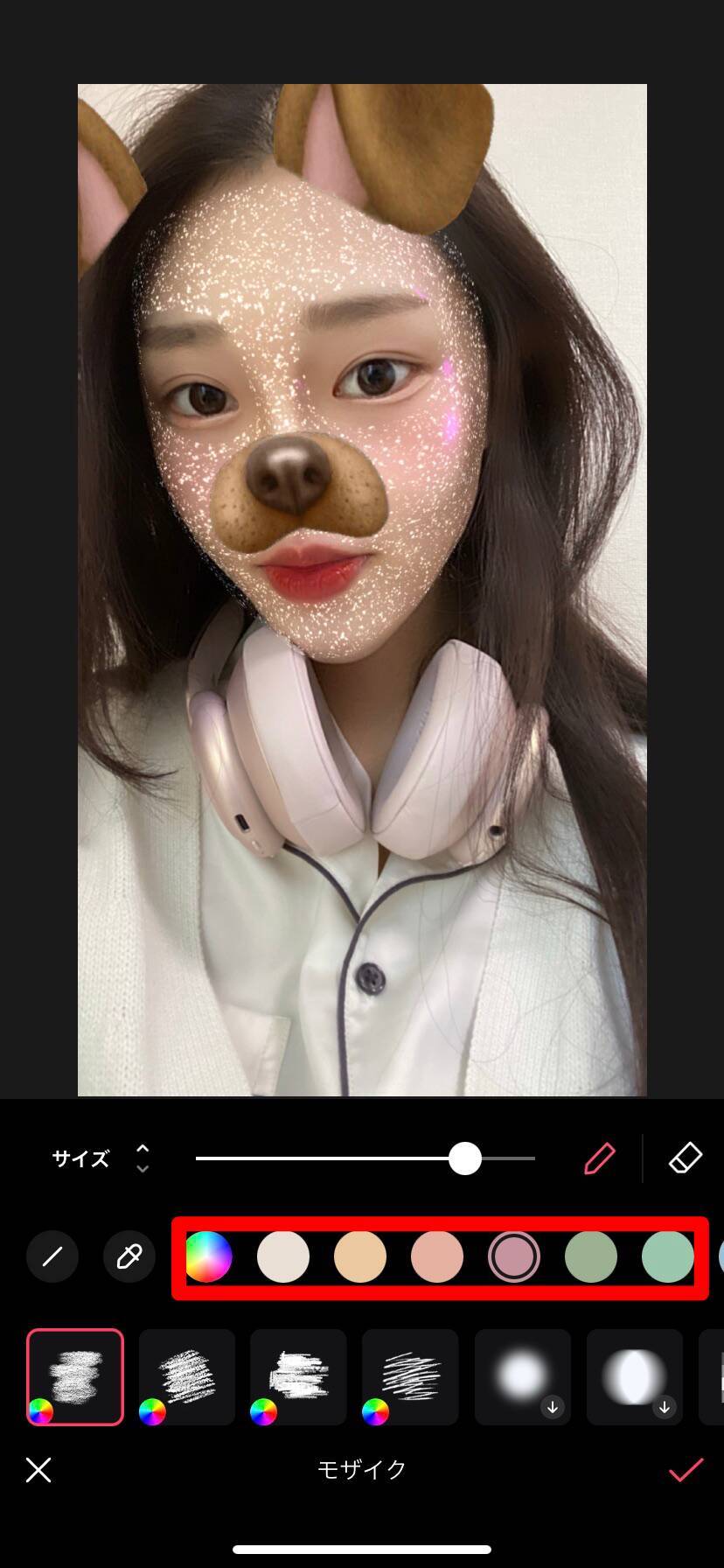Select the fourth hatched line brush

pos(410,1376)
